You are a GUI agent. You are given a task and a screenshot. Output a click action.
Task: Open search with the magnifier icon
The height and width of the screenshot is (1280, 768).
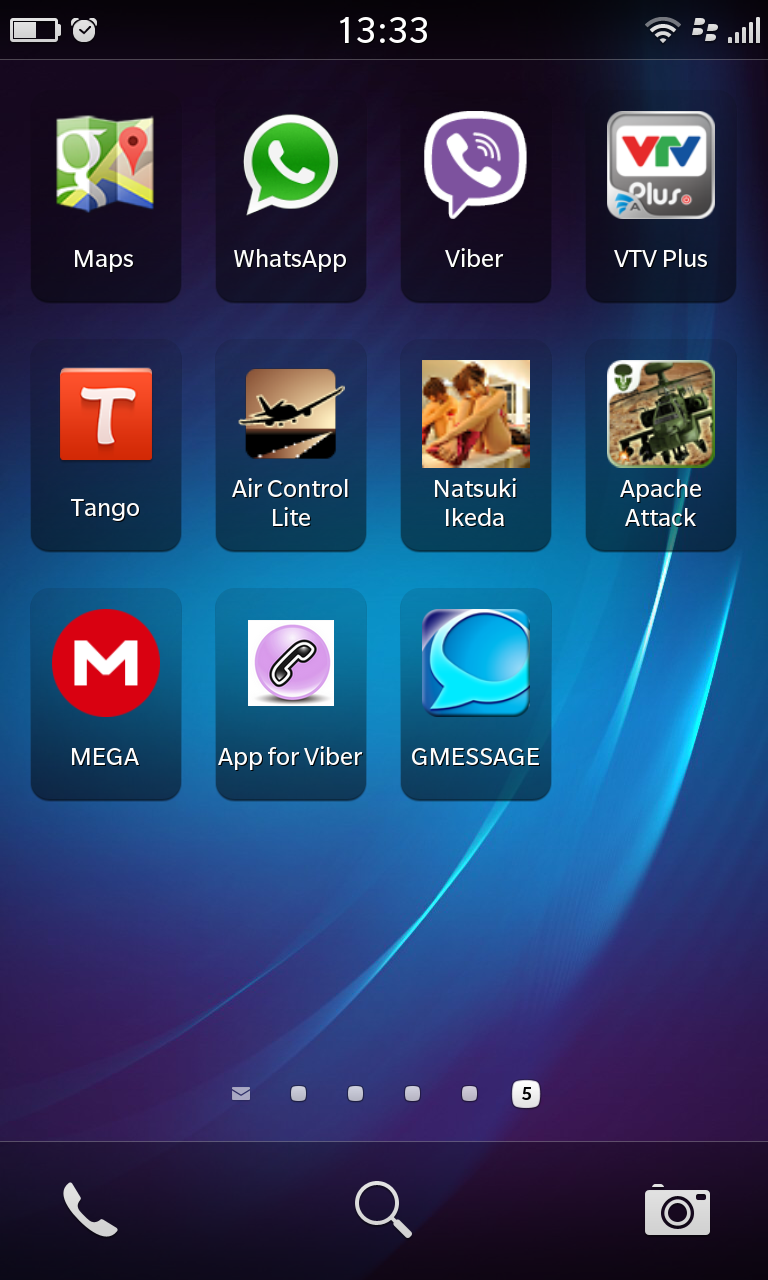[384, 1209]
